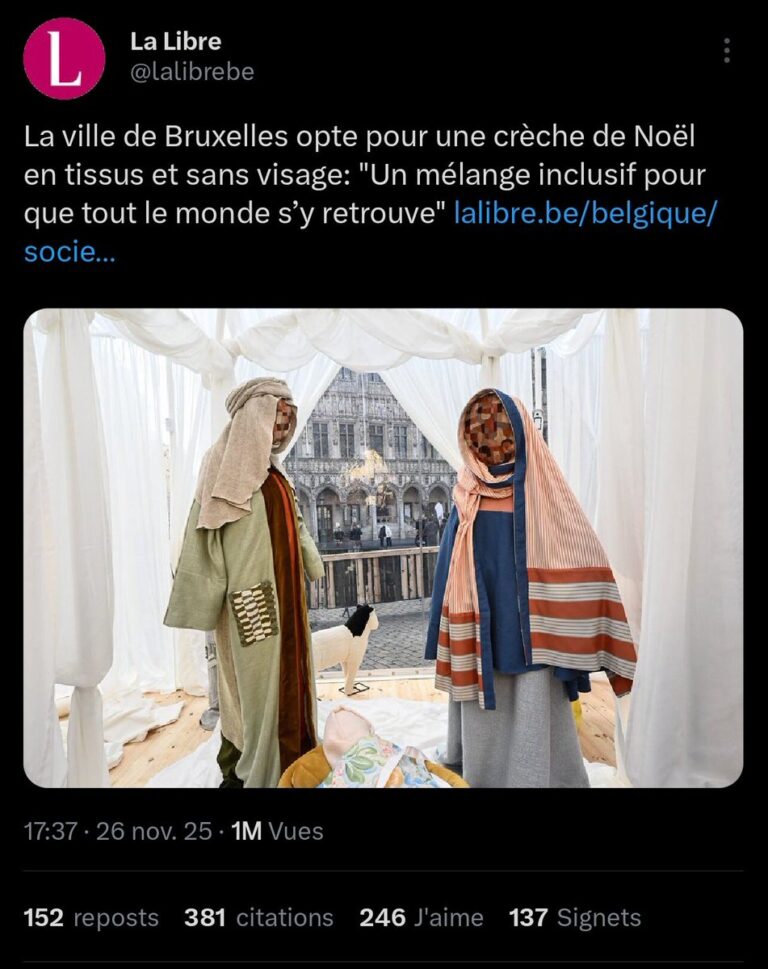Open the tweet overflow menu
The height and width of the screenshot is (969, 768).
pos(726,51)
